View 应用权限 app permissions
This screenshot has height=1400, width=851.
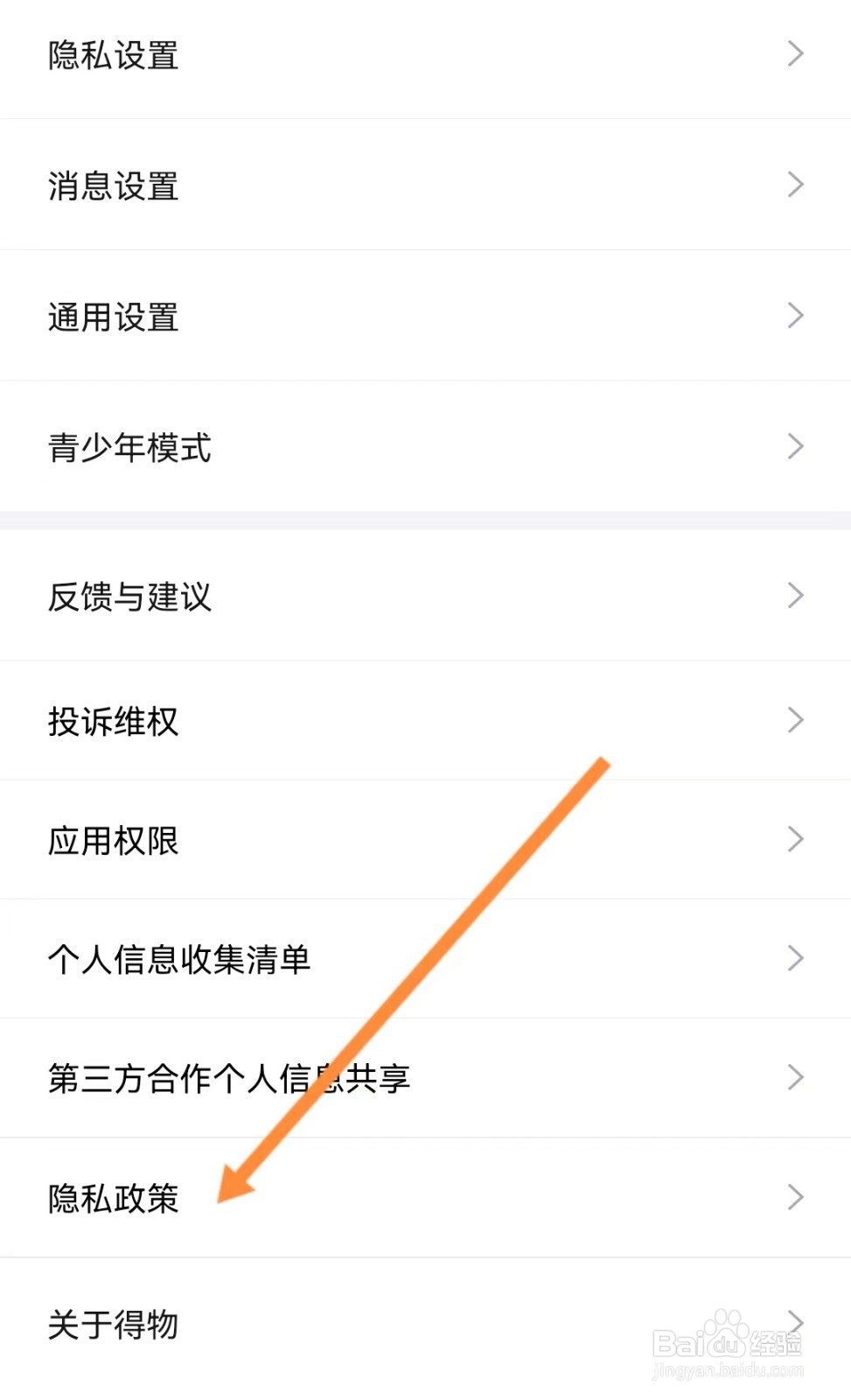point(114,840)
